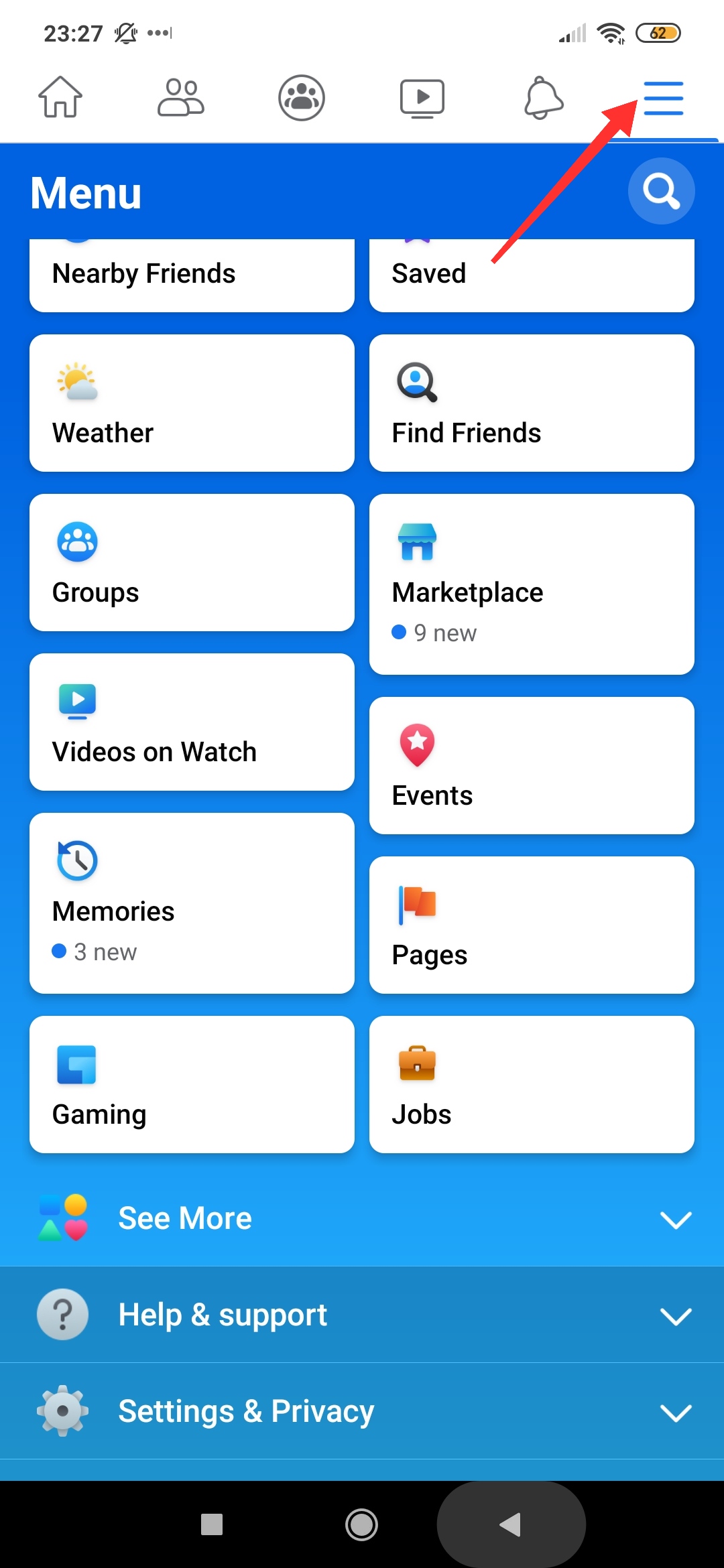Open Find Friends card
Viewport: 724px width, 1568px height.
coord(531,403)
